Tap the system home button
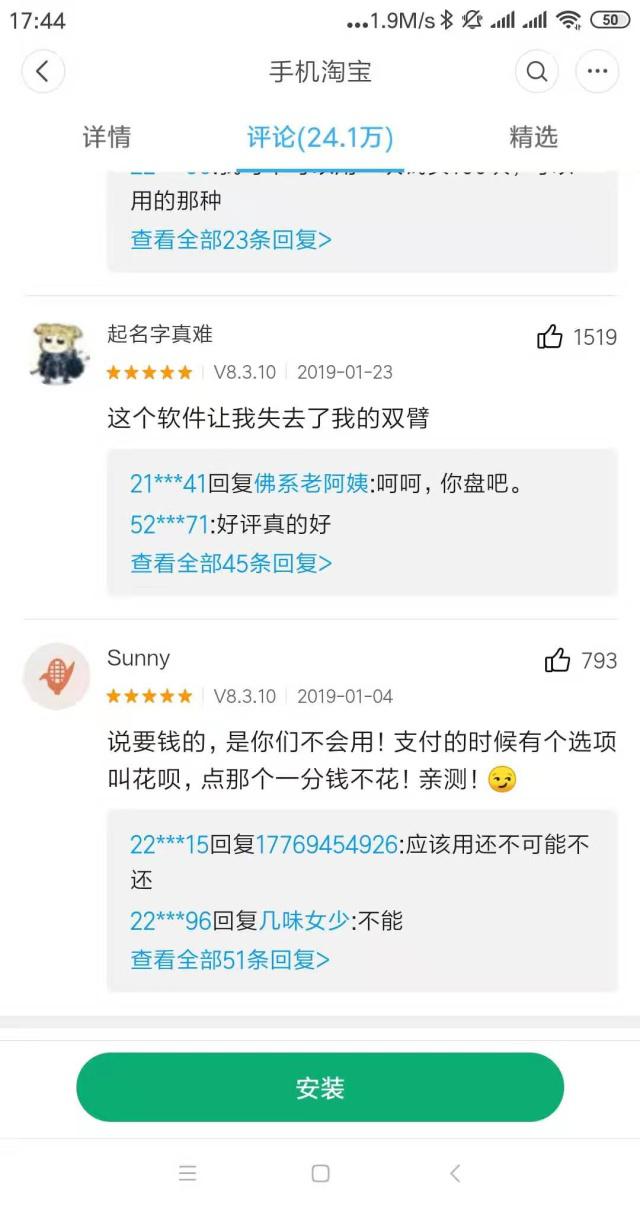The width and height of the screenshot is (640, 1209). tap(320, 1173)
